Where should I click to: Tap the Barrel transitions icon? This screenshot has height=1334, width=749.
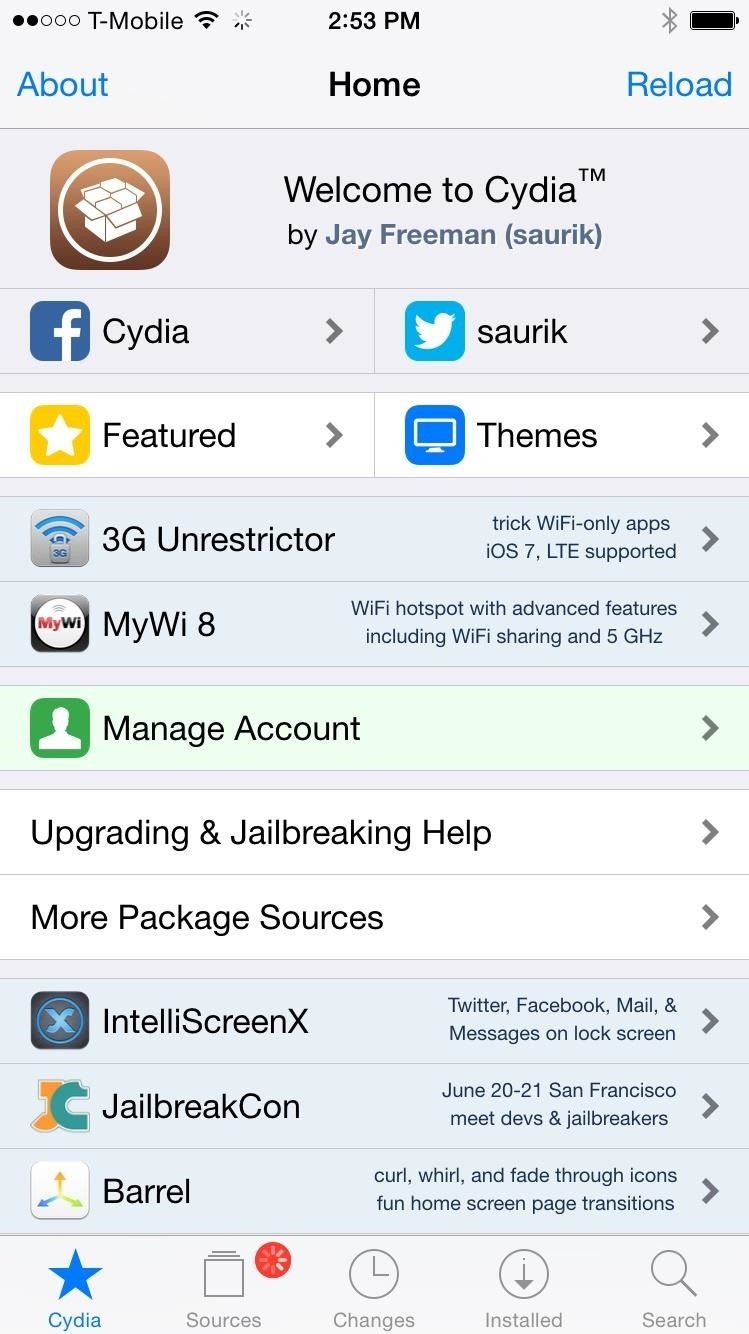coord(59,1190)
